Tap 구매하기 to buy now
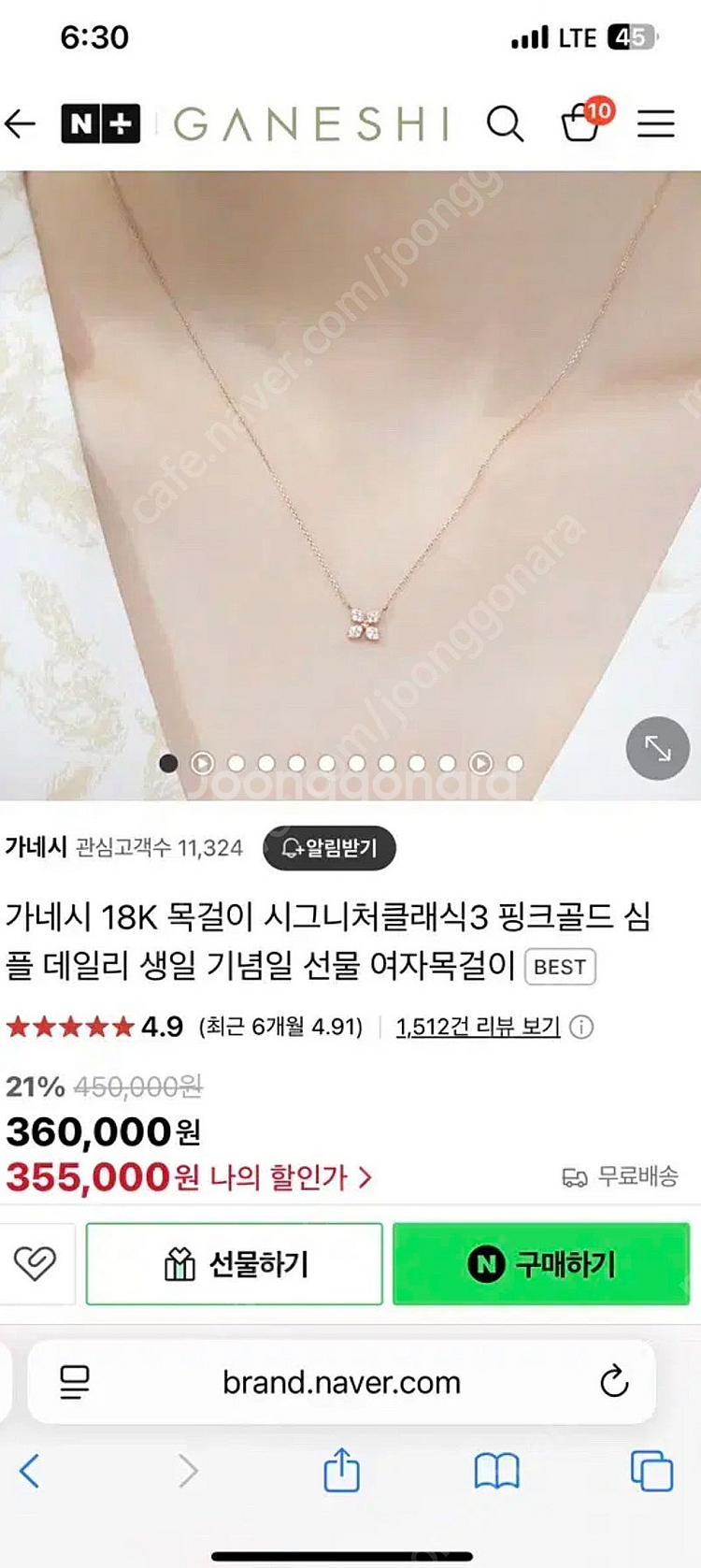 pos(541,1263)
